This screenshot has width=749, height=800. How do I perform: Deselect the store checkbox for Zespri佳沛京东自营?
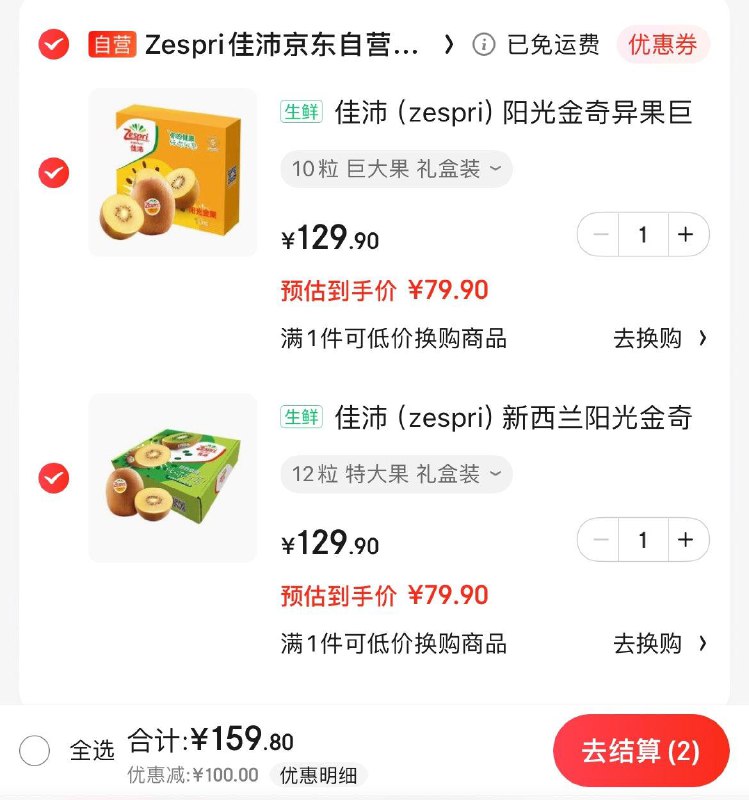53,45
